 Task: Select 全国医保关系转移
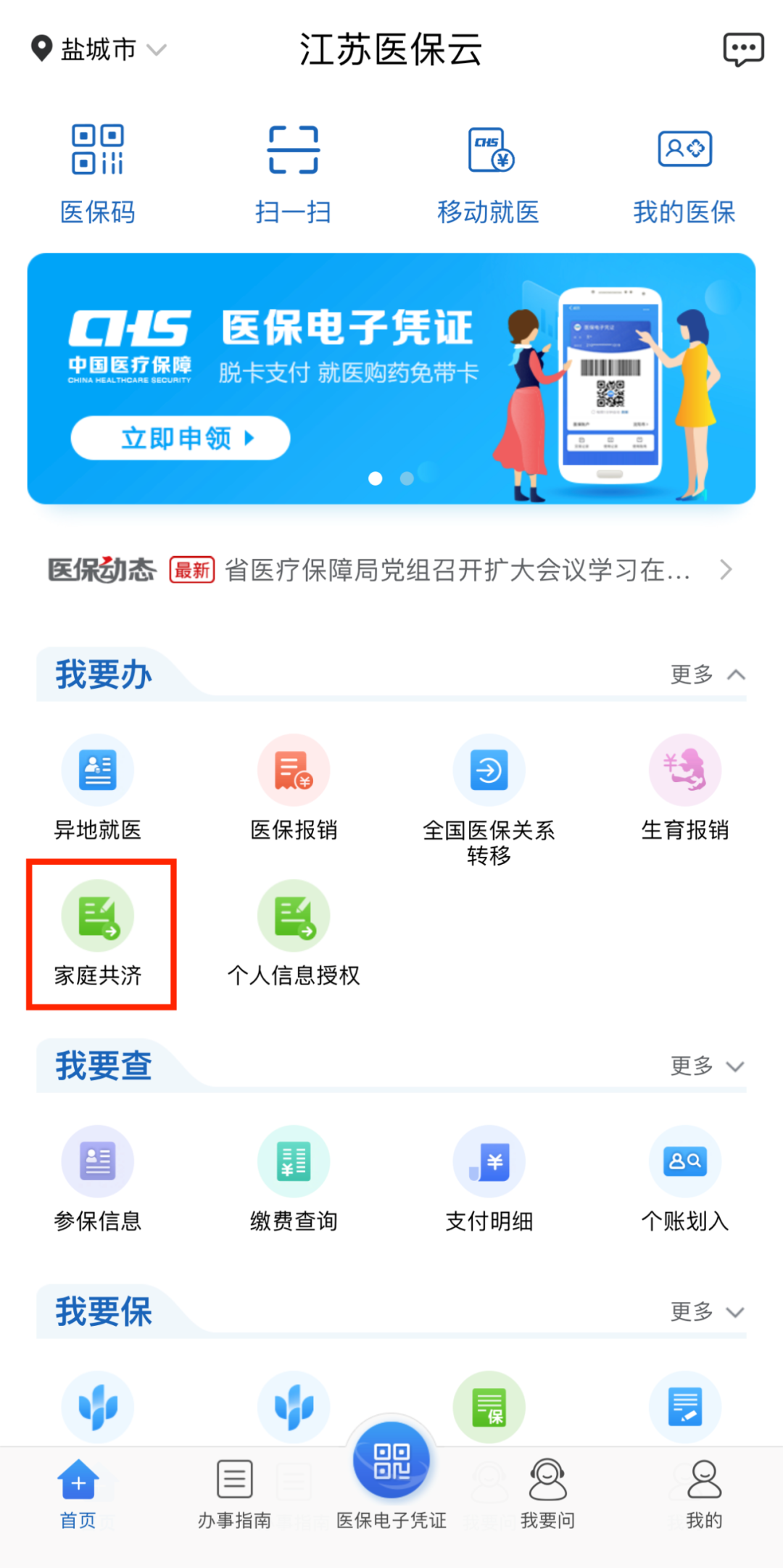pyautogui.click(x=489, y=797)
